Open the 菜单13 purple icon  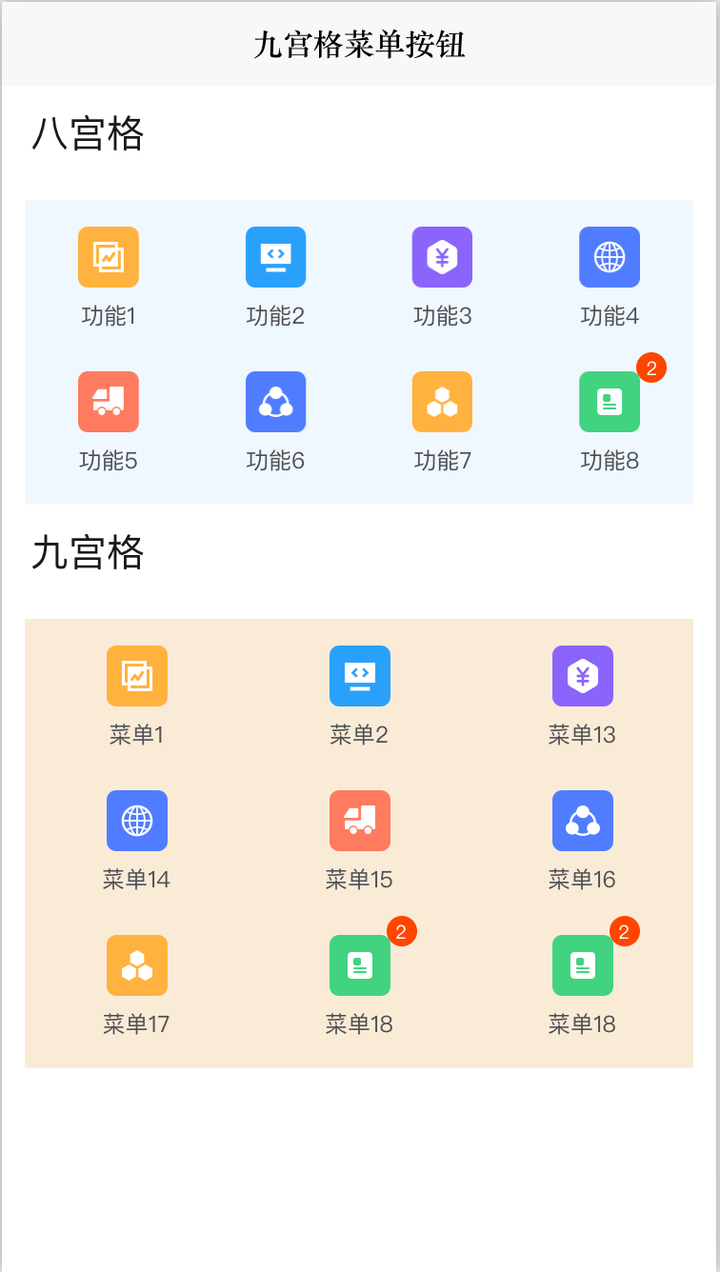583,676
